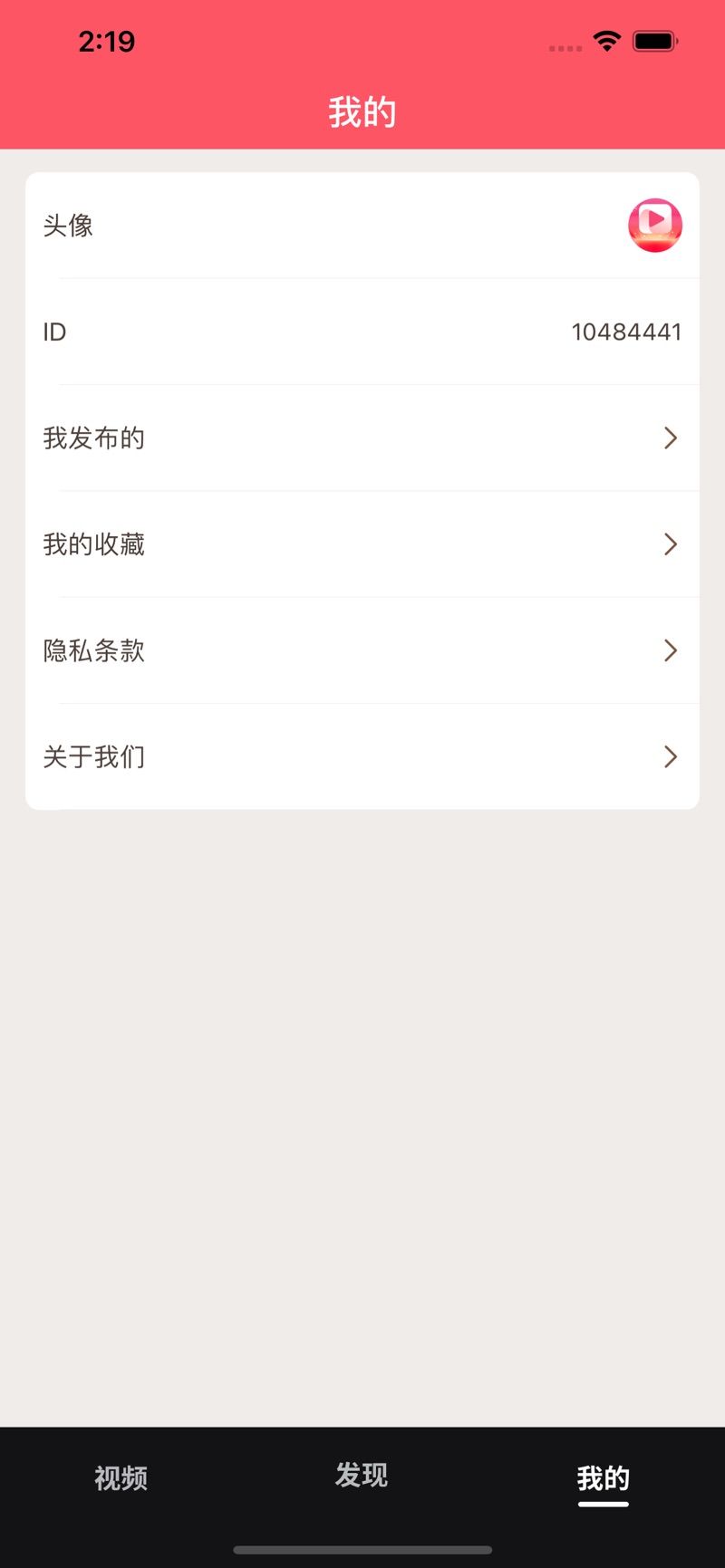This screenshot has height=1568, width=725.
Task: Open 我发布的 list
Action: point(362,438)
